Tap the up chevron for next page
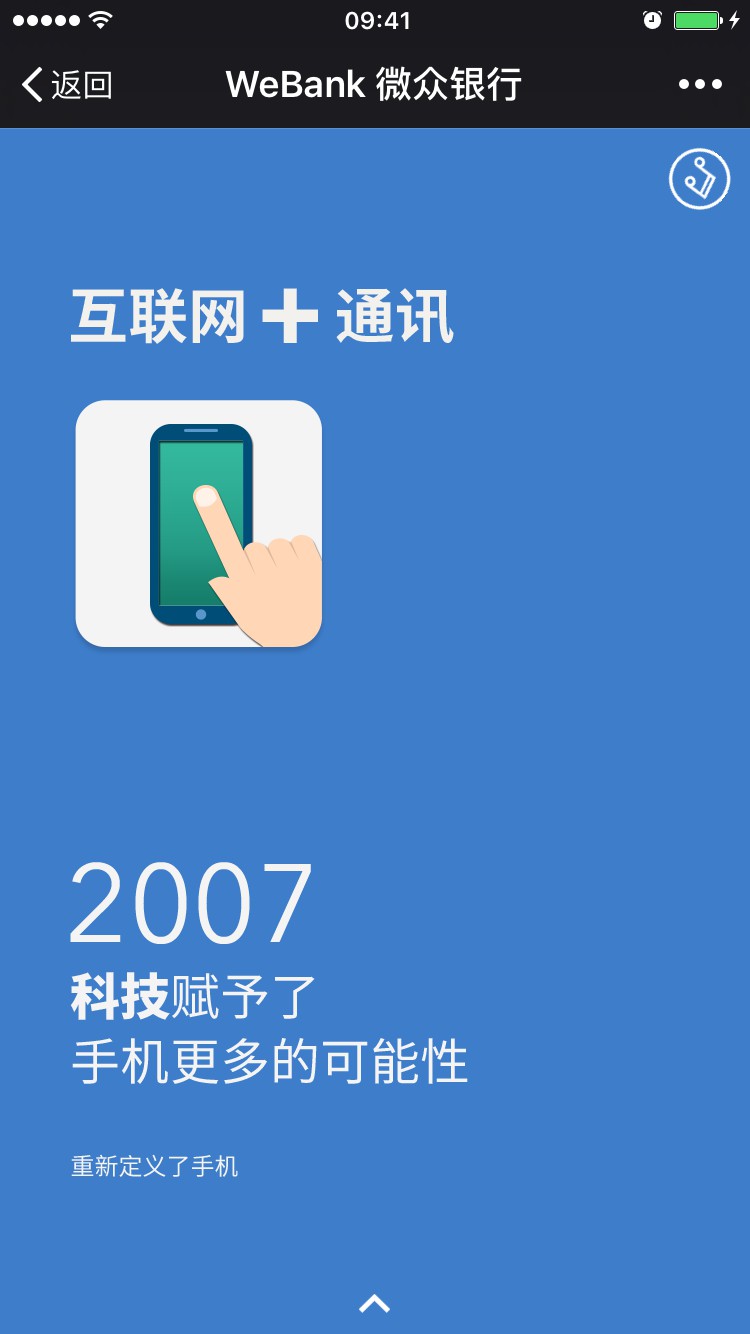This screenshot has height=1334, width=750. 374,1303
